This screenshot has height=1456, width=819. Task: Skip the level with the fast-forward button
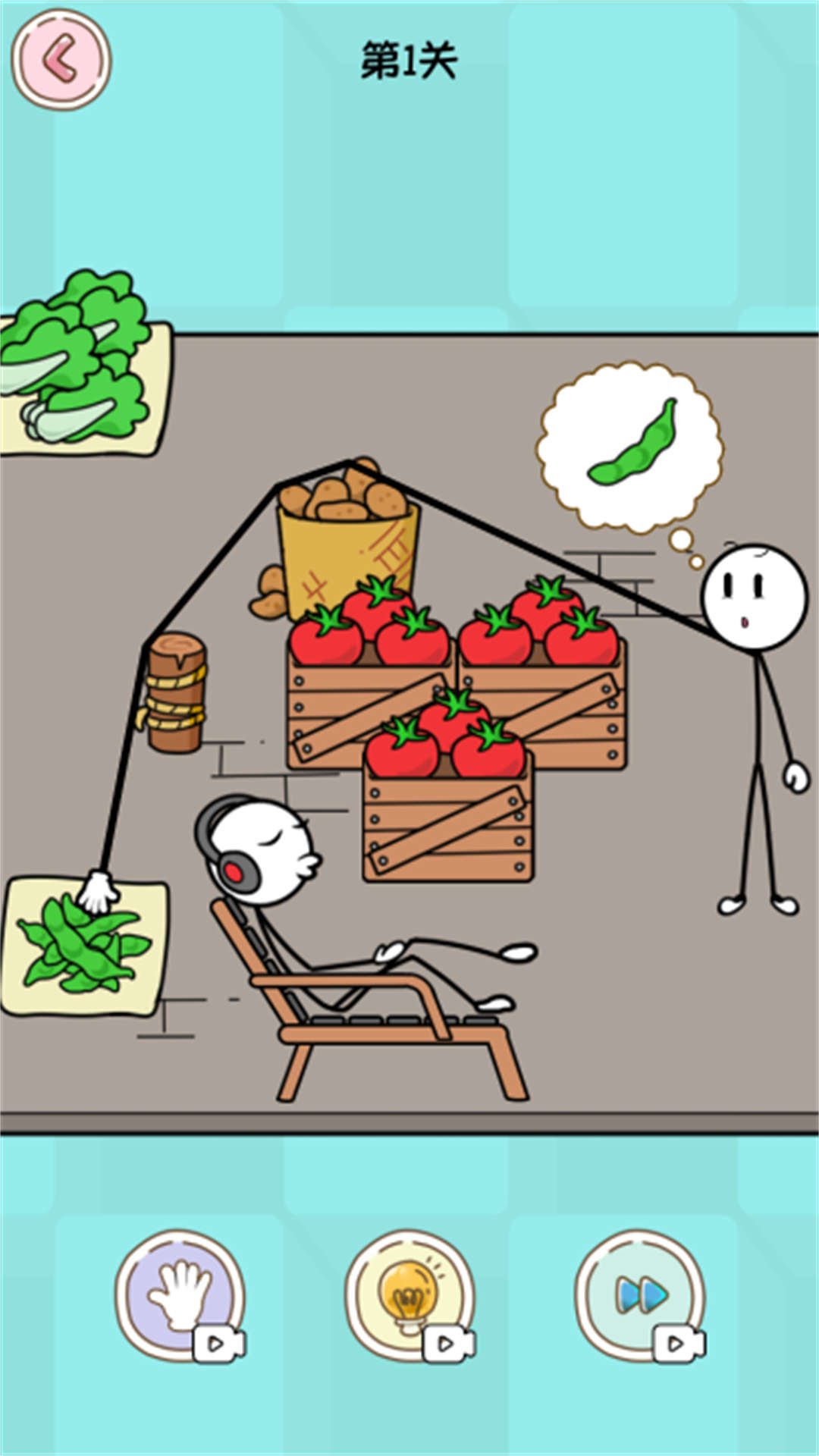(x=640, y=1294)
